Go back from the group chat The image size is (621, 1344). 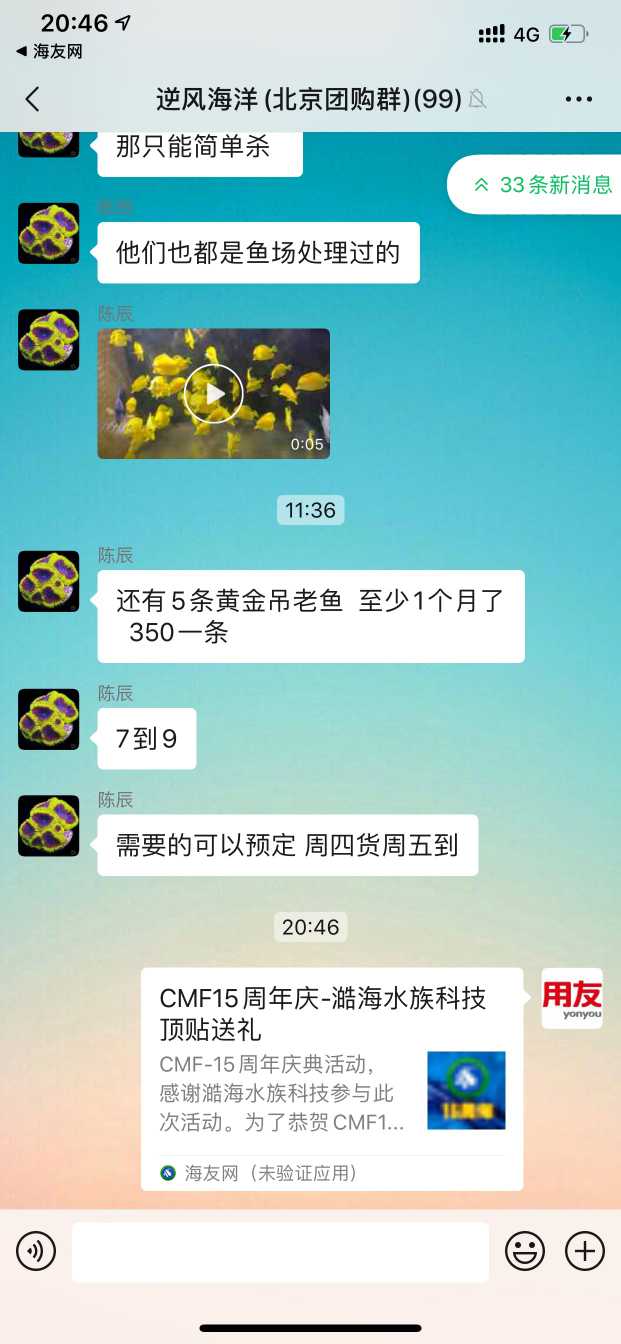tap(33, 99)
